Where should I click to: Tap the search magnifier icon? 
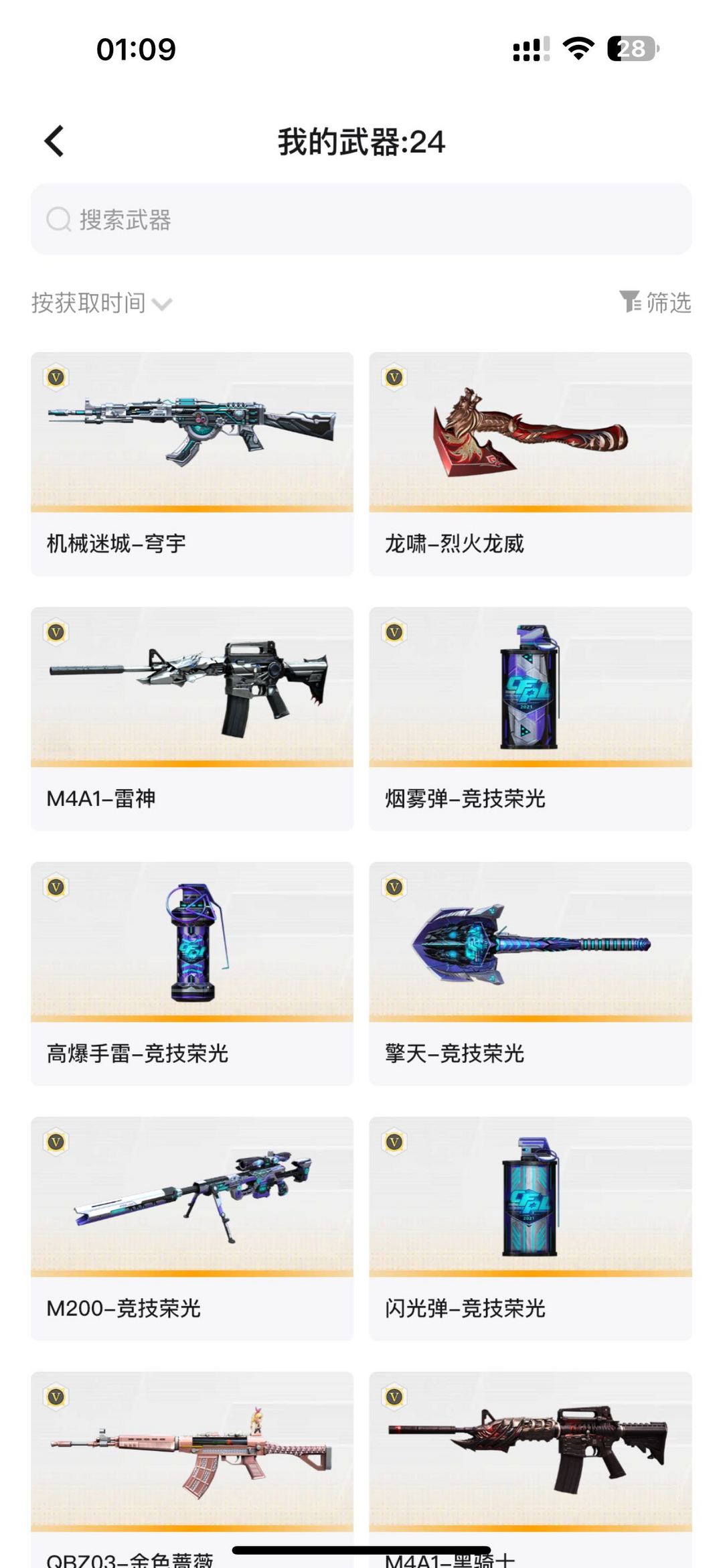click(x=60, y=219)
